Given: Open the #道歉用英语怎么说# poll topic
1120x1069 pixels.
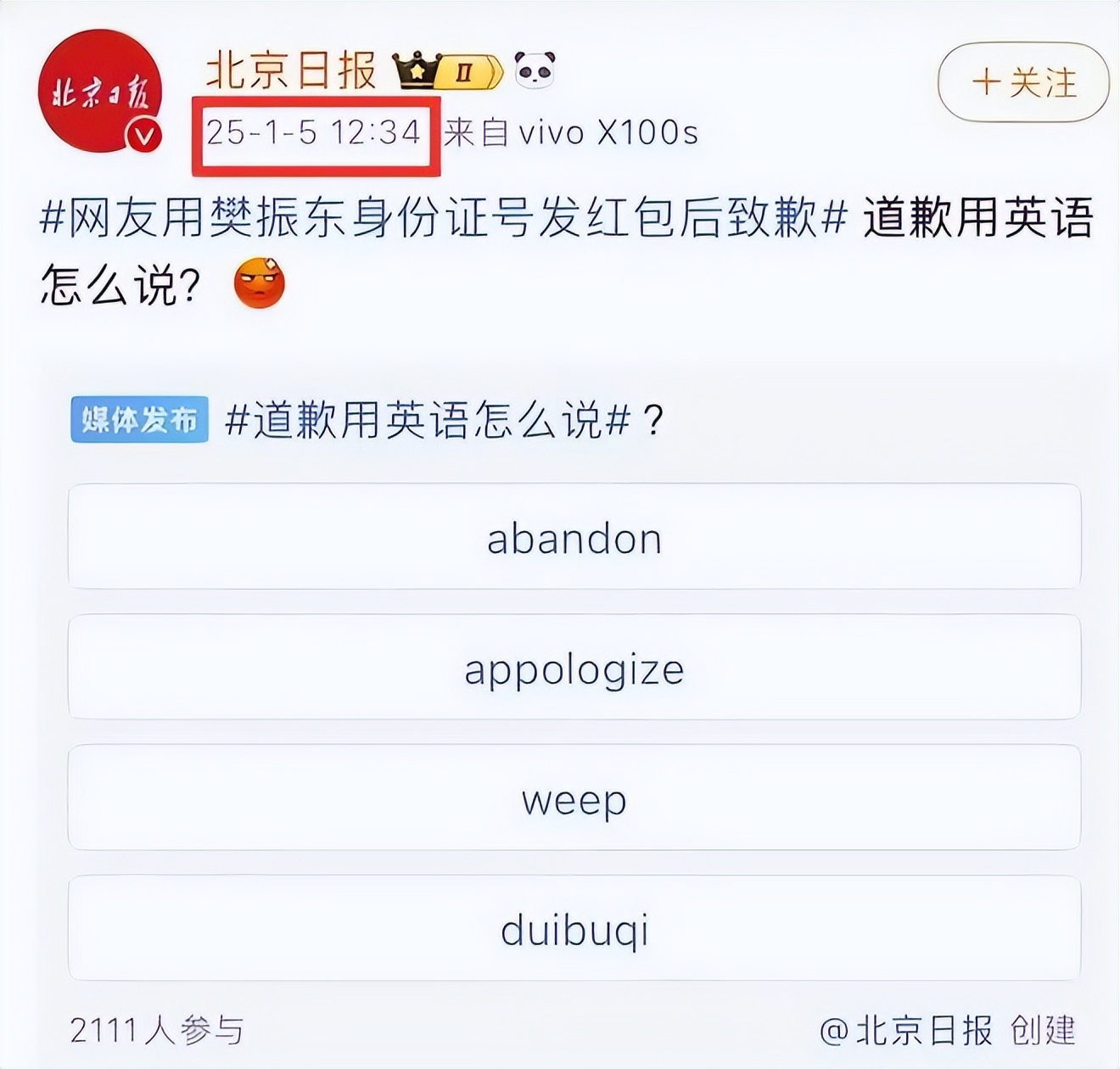Looking at the screenshot, I should coord(429,420).
